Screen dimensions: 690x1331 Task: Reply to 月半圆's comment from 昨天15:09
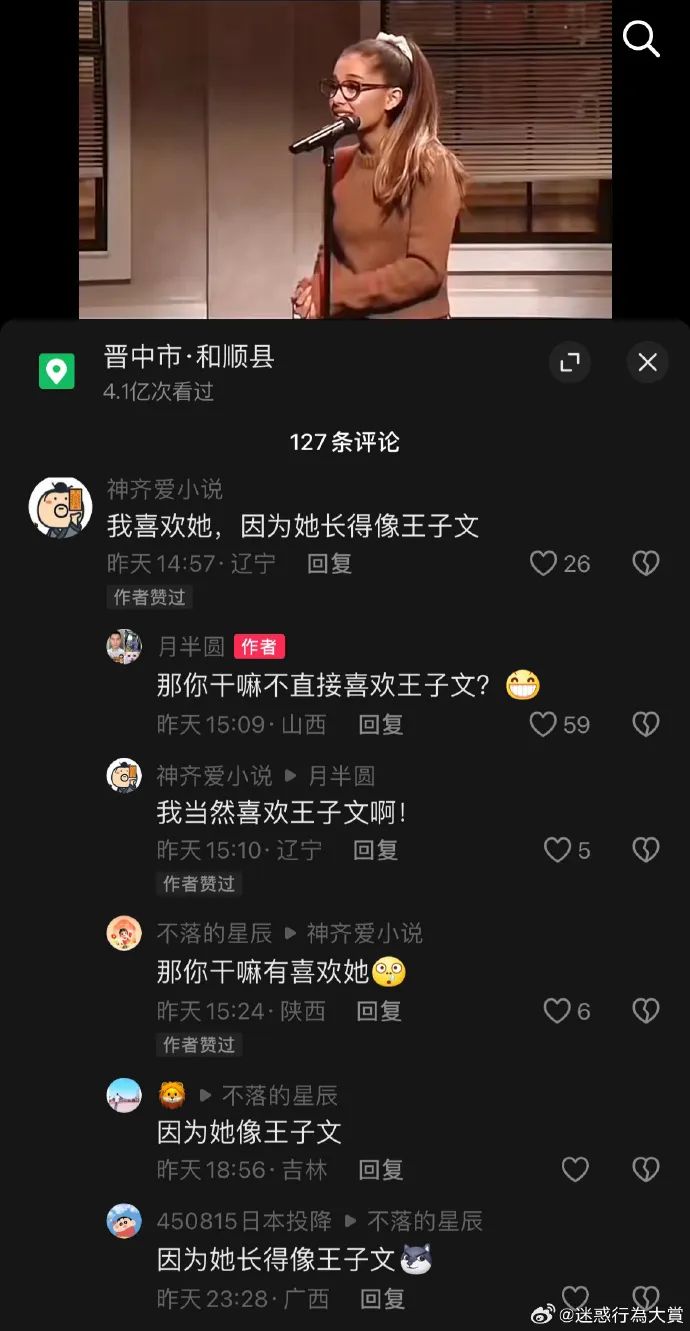click(380, 724)
